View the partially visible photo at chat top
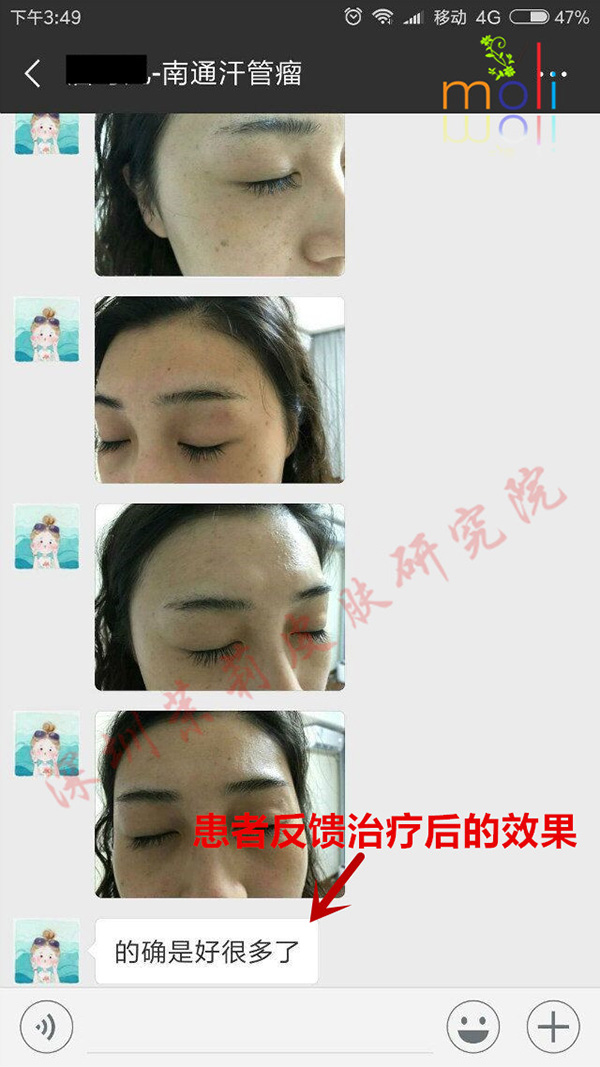This screenshot has width=600, height=1067. point(219,193)
